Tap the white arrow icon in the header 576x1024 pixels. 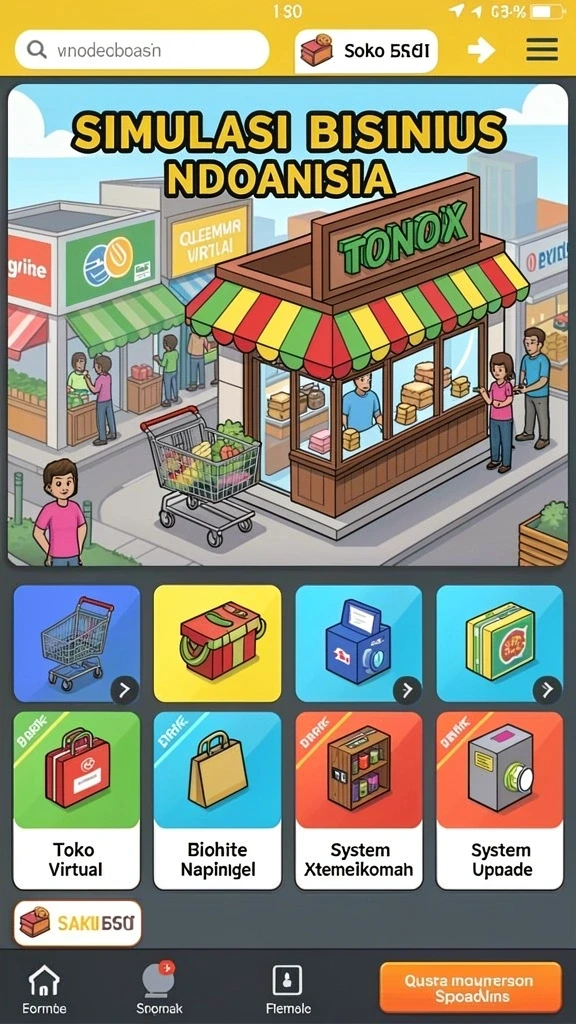(481, 50)
